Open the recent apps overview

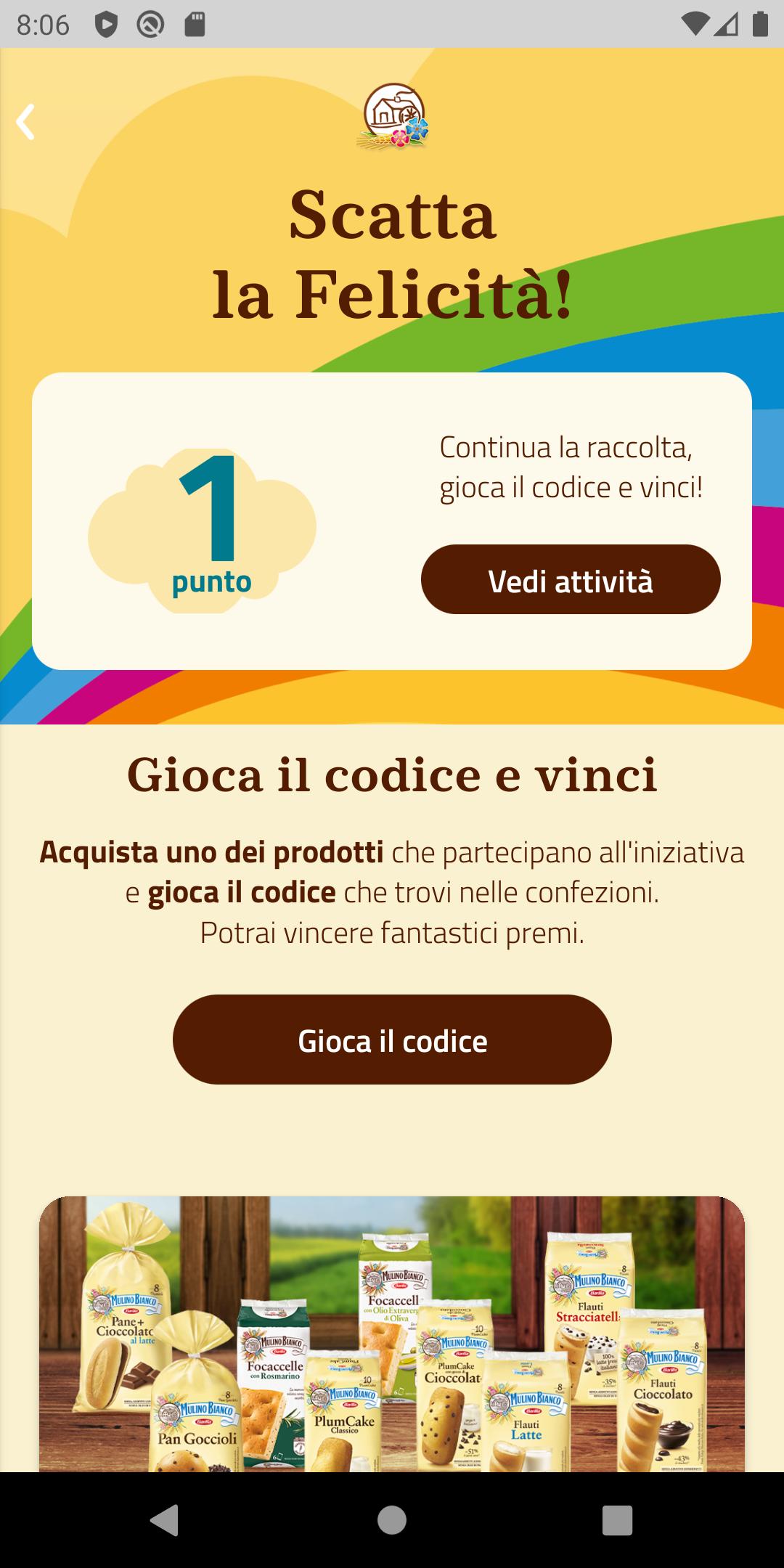click(617, 1520)
